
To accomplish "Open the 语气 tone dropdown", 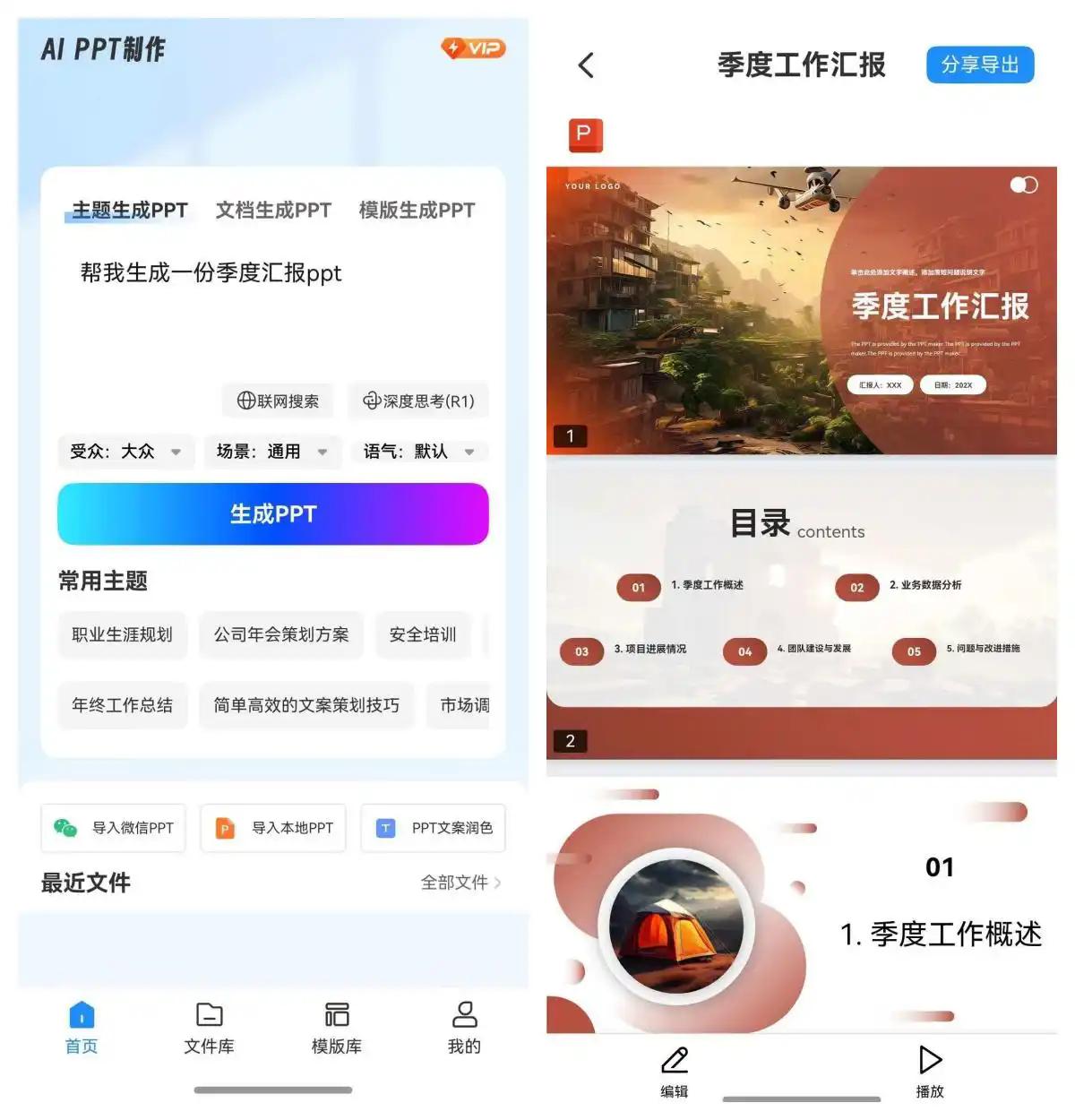I will point(417,452).
